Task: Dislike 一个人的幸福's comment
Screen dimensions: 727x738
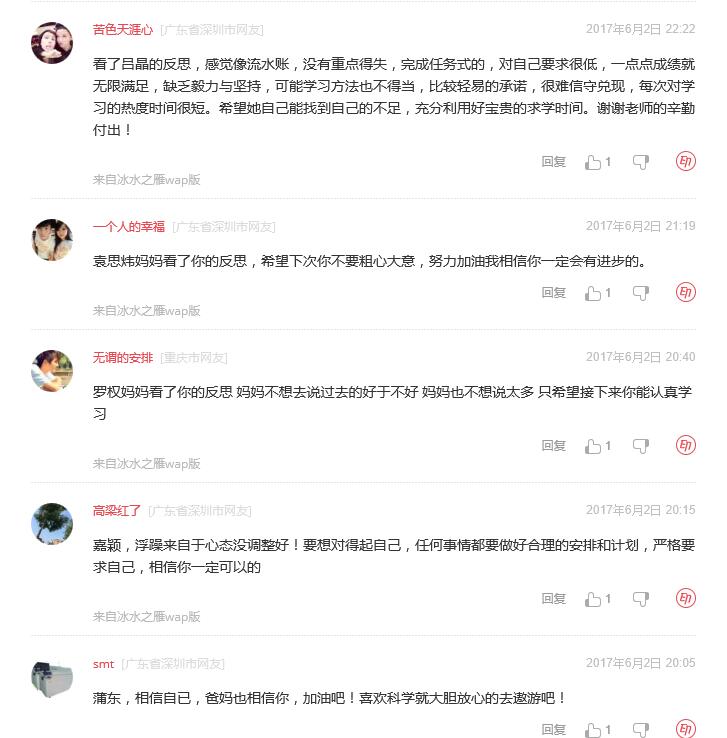Action: click(x=641, y=293)
